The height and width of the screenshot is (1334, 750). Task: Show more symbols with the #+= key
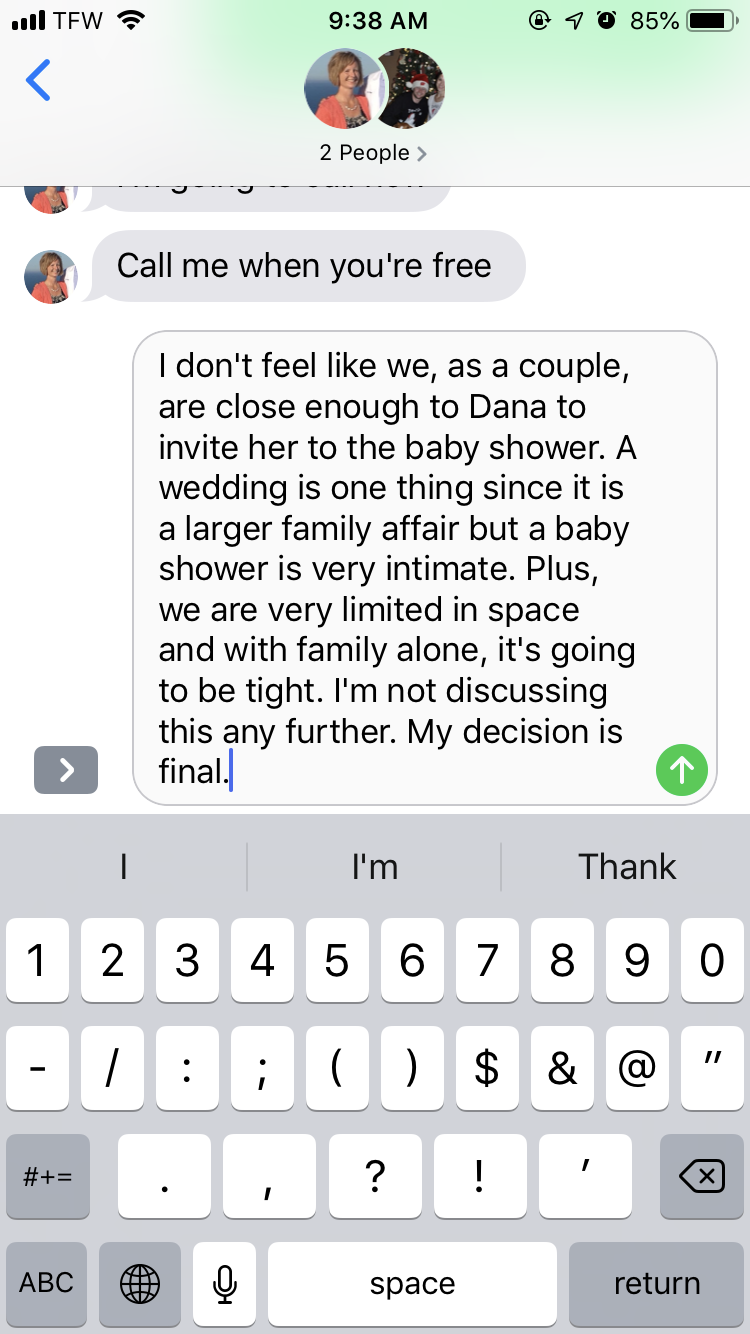coord(47,1176)
